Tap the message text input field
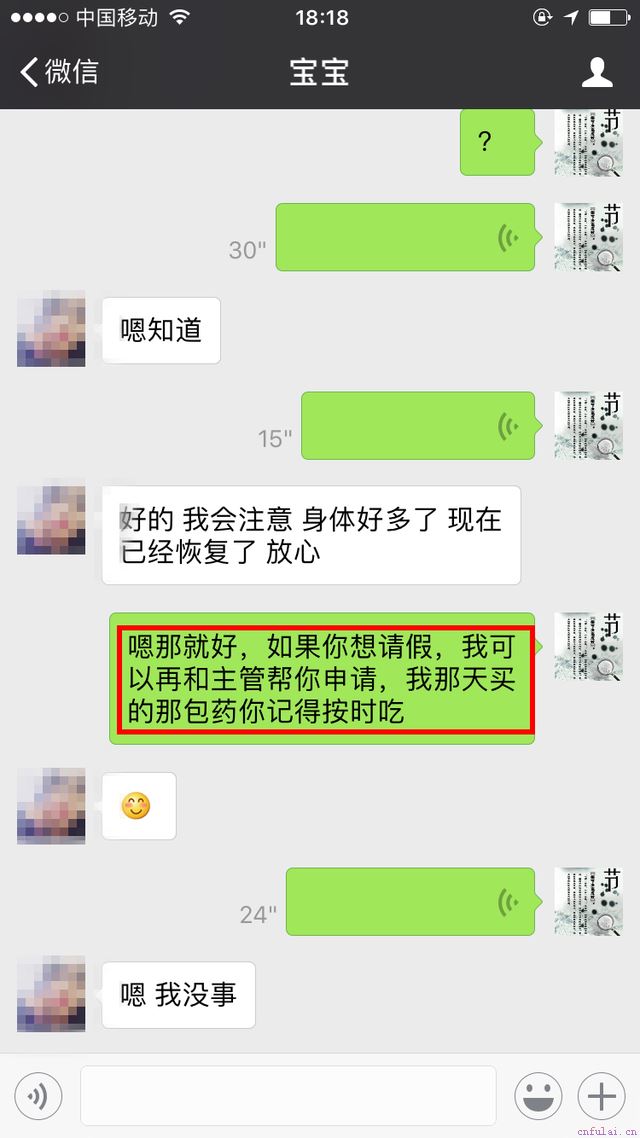The image size is (640, 1138). point(288,1097)
